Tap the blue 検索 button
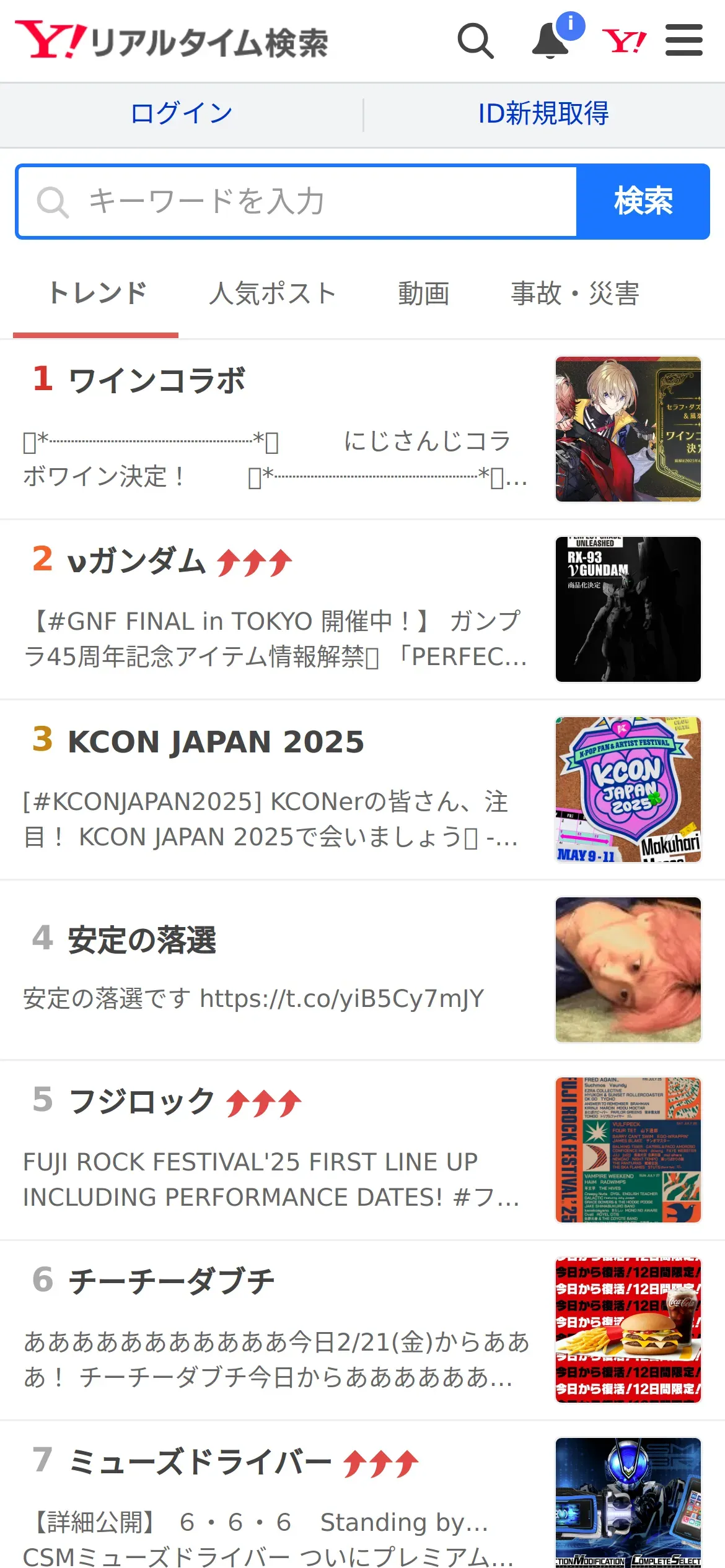This screenshot has height=1568, width=725. 643,201
